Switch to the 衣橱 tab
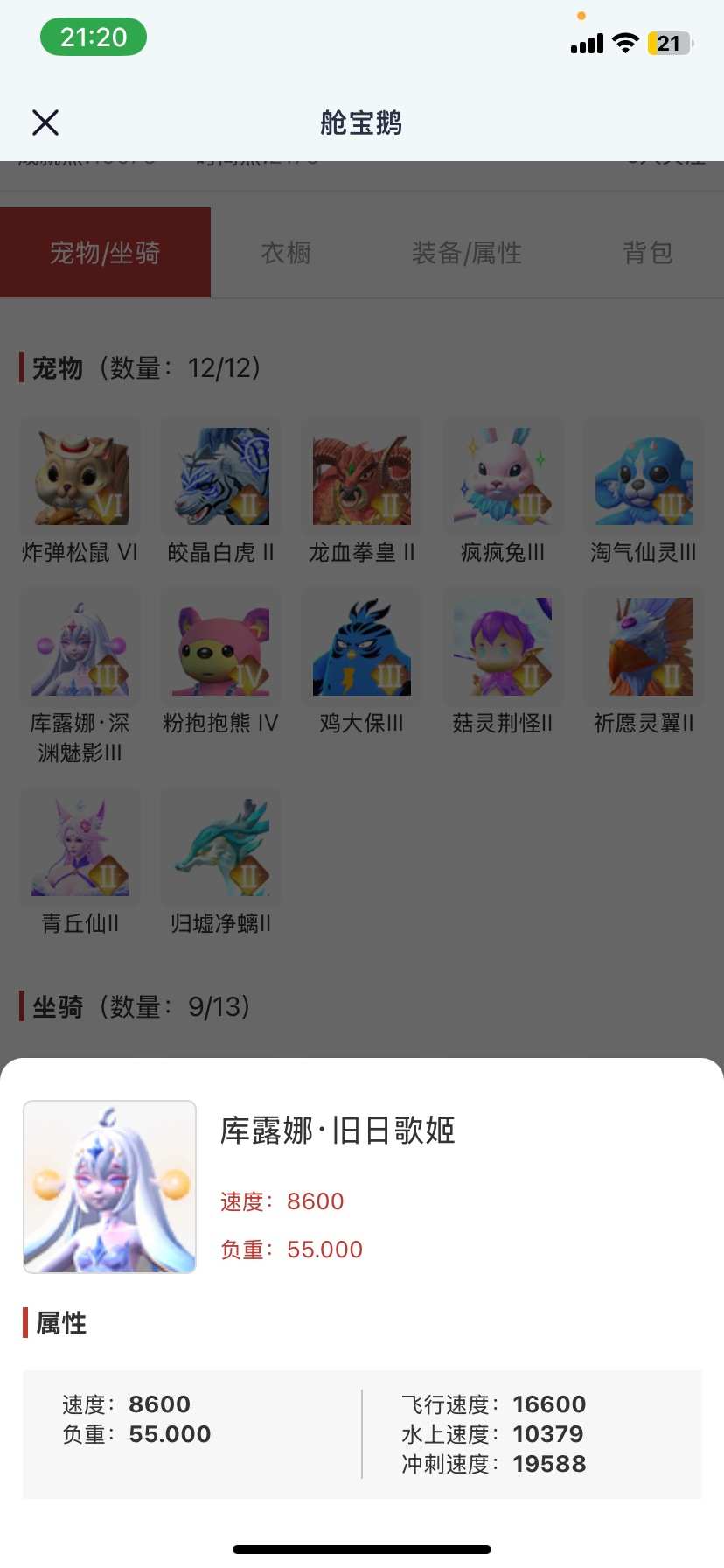Viewport: 724px width, 1568px height. point(286,253)
